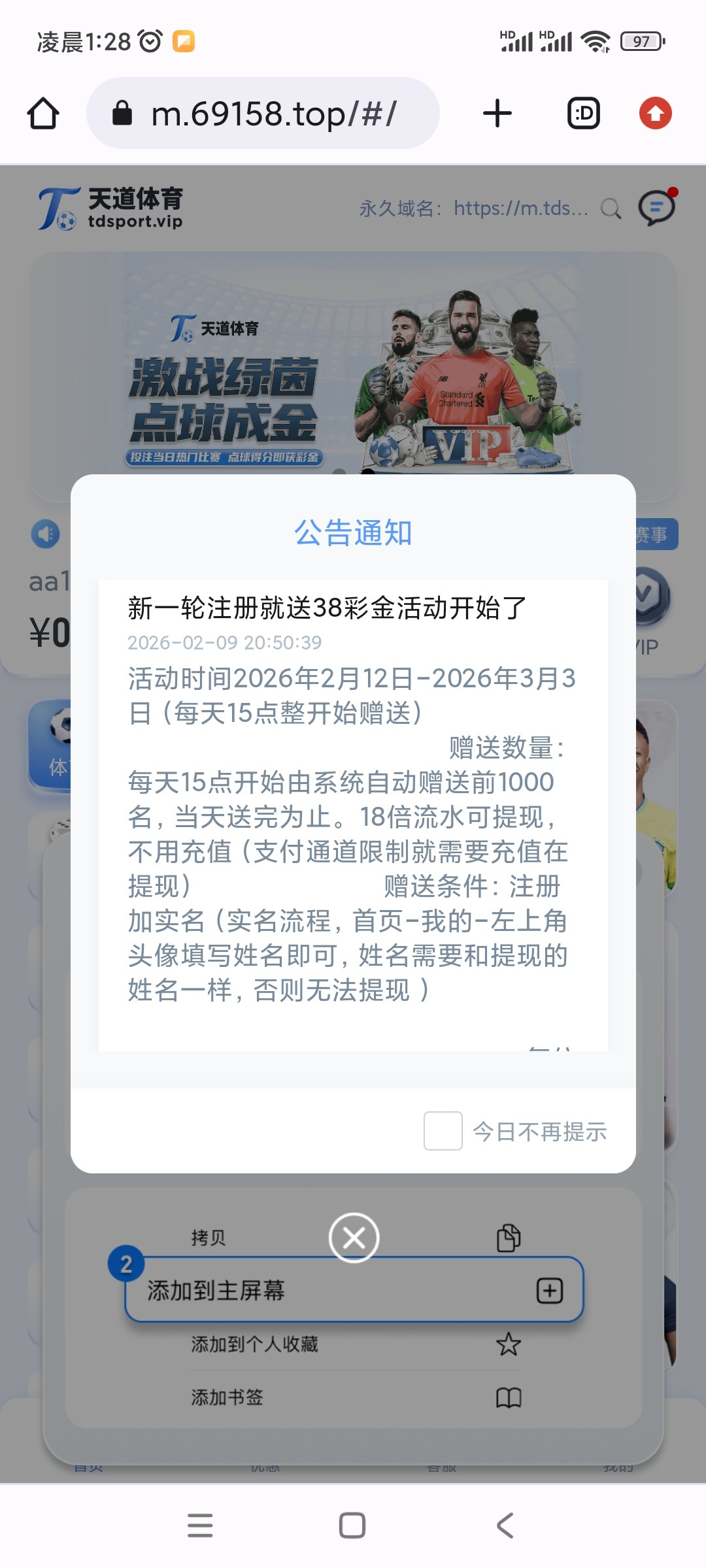Close the announcement popup with the X button
706x1568 pixels.
pyautogui.click(x=354, y=1237)
